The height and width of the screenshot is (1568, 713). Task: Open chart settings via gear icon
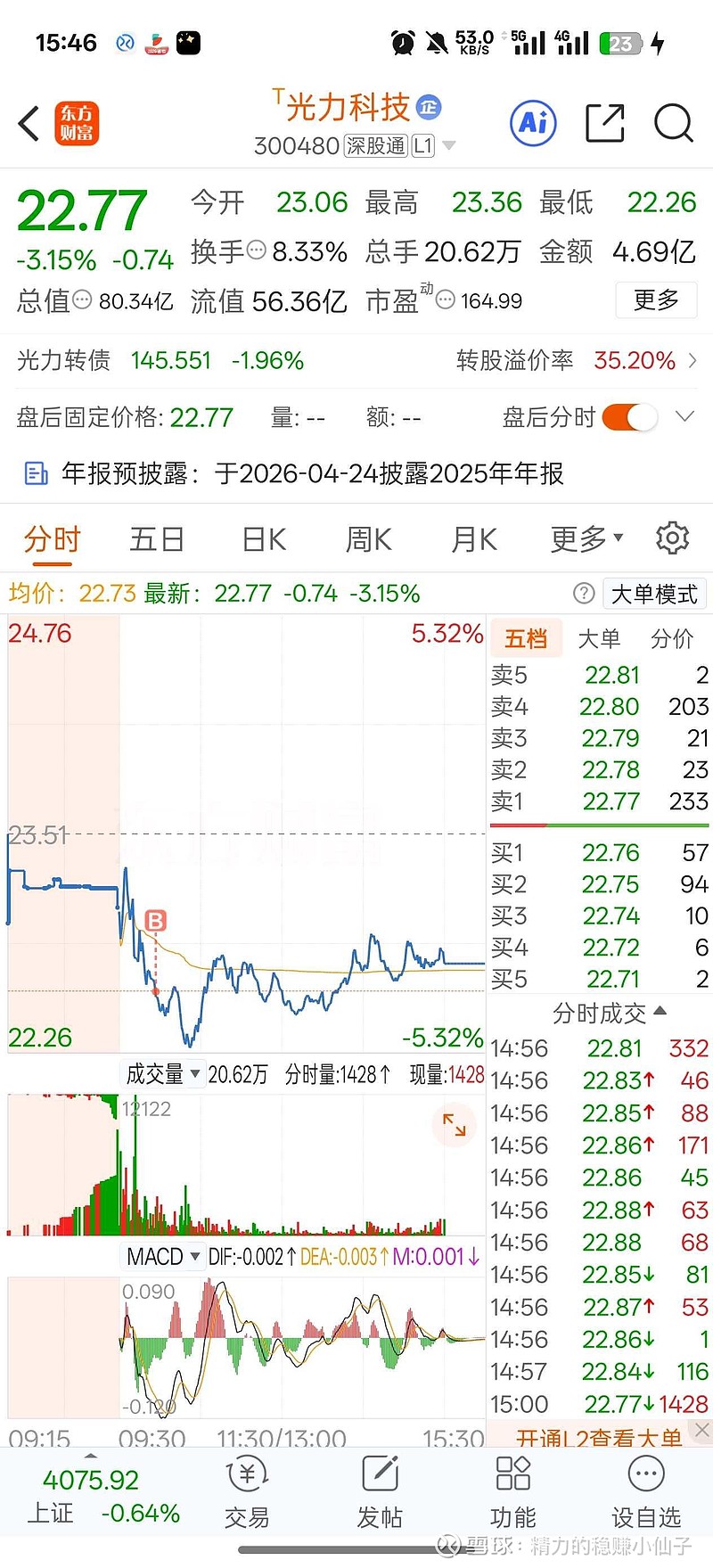click(673, 538)
